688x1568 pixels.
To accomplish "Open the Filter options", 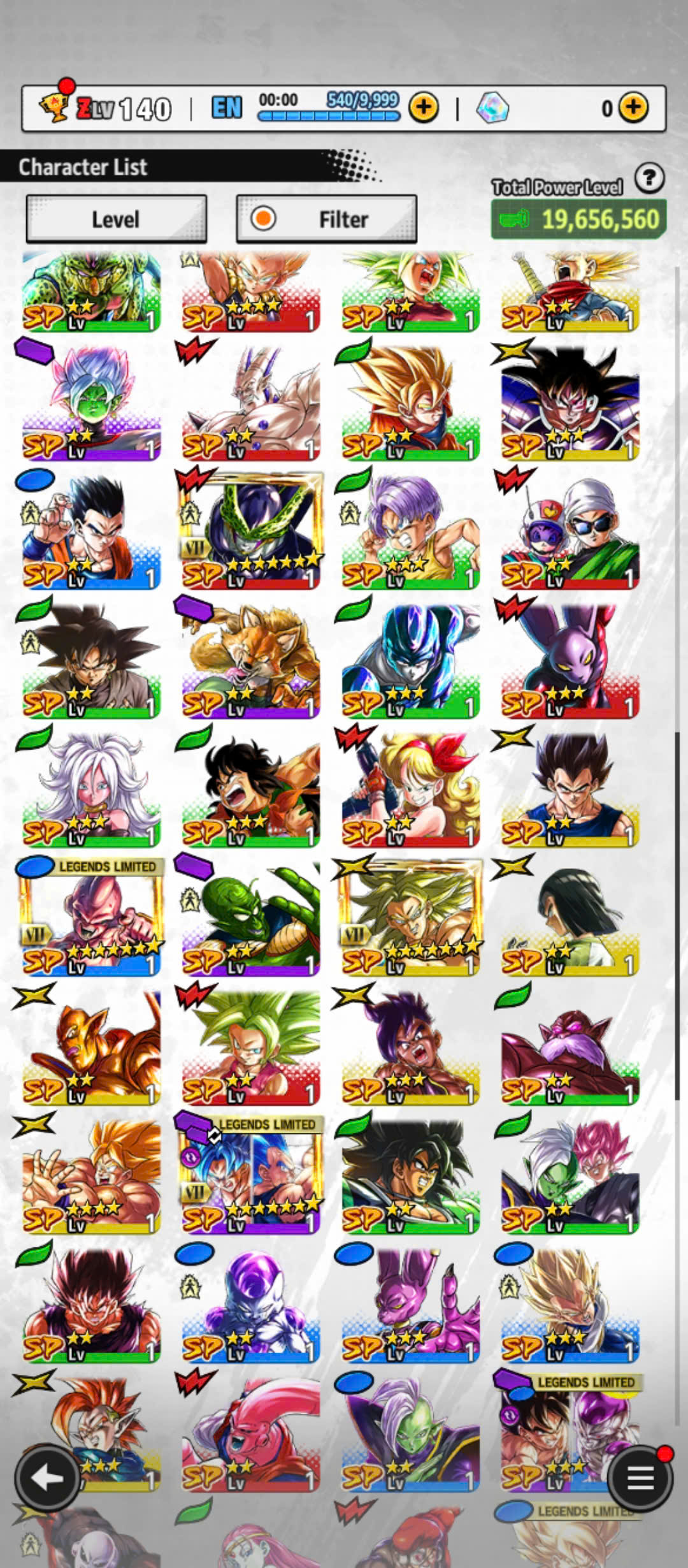I will pyautogui.click(x=326, y=219).
